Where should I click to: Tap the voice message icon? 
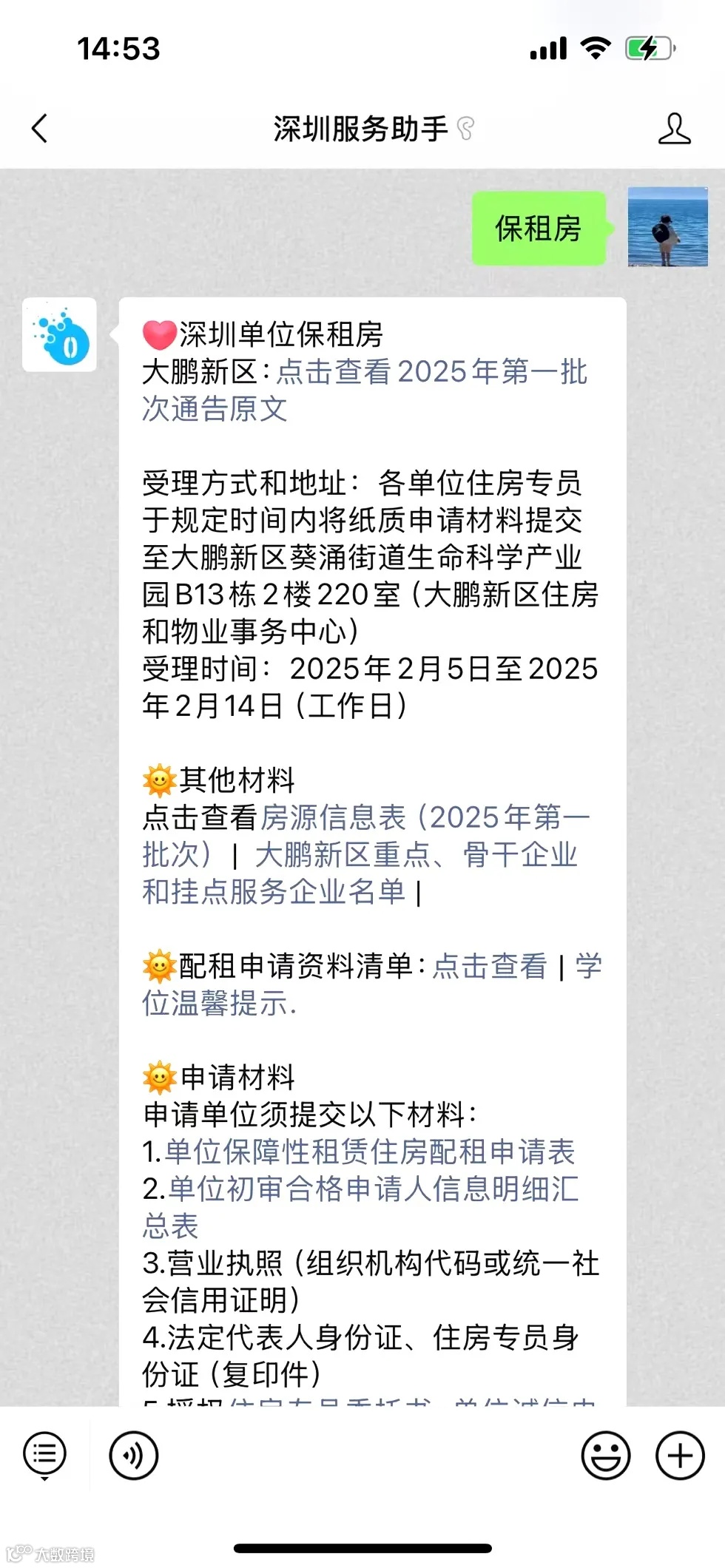coord(133,1454)
